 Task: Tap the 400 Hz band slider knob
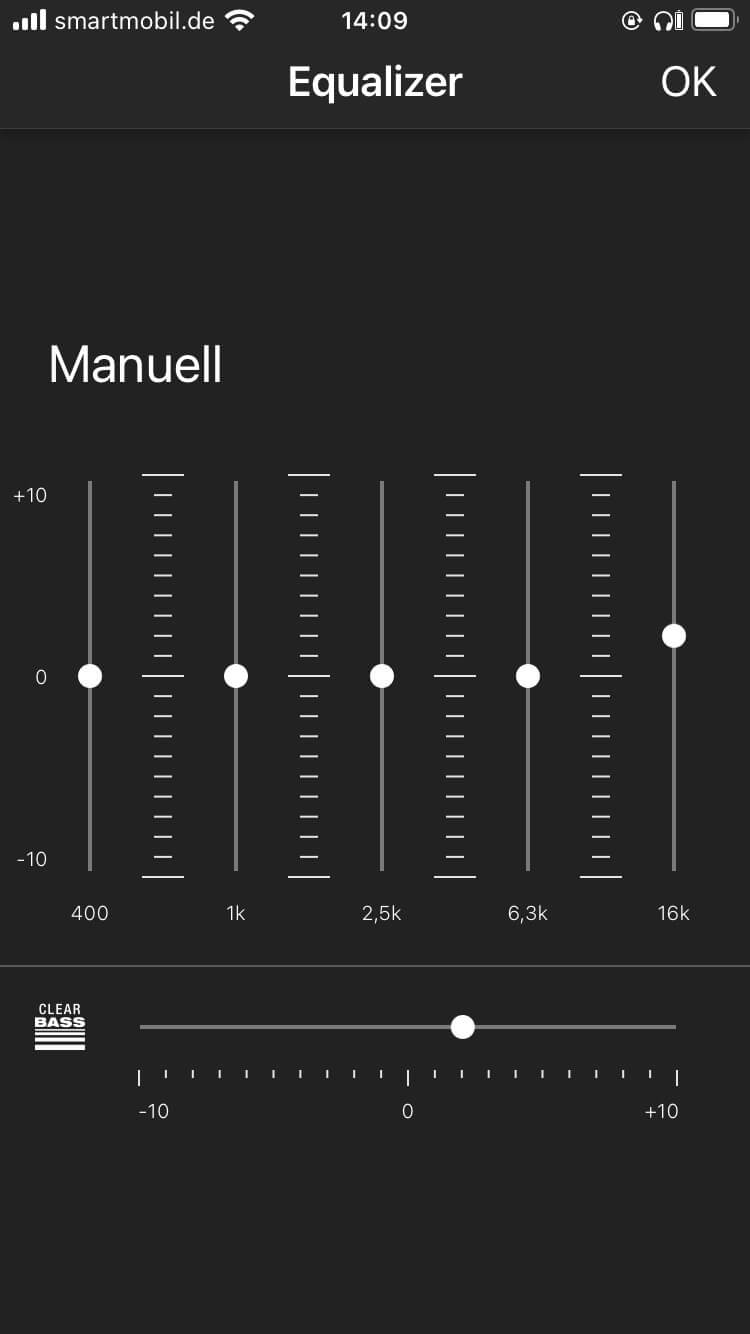pos(90,676)
